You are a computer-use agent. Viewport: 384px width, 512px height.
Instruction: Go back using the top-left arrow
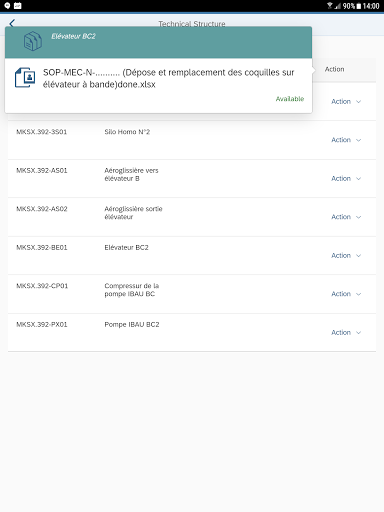tap(12, 23)
